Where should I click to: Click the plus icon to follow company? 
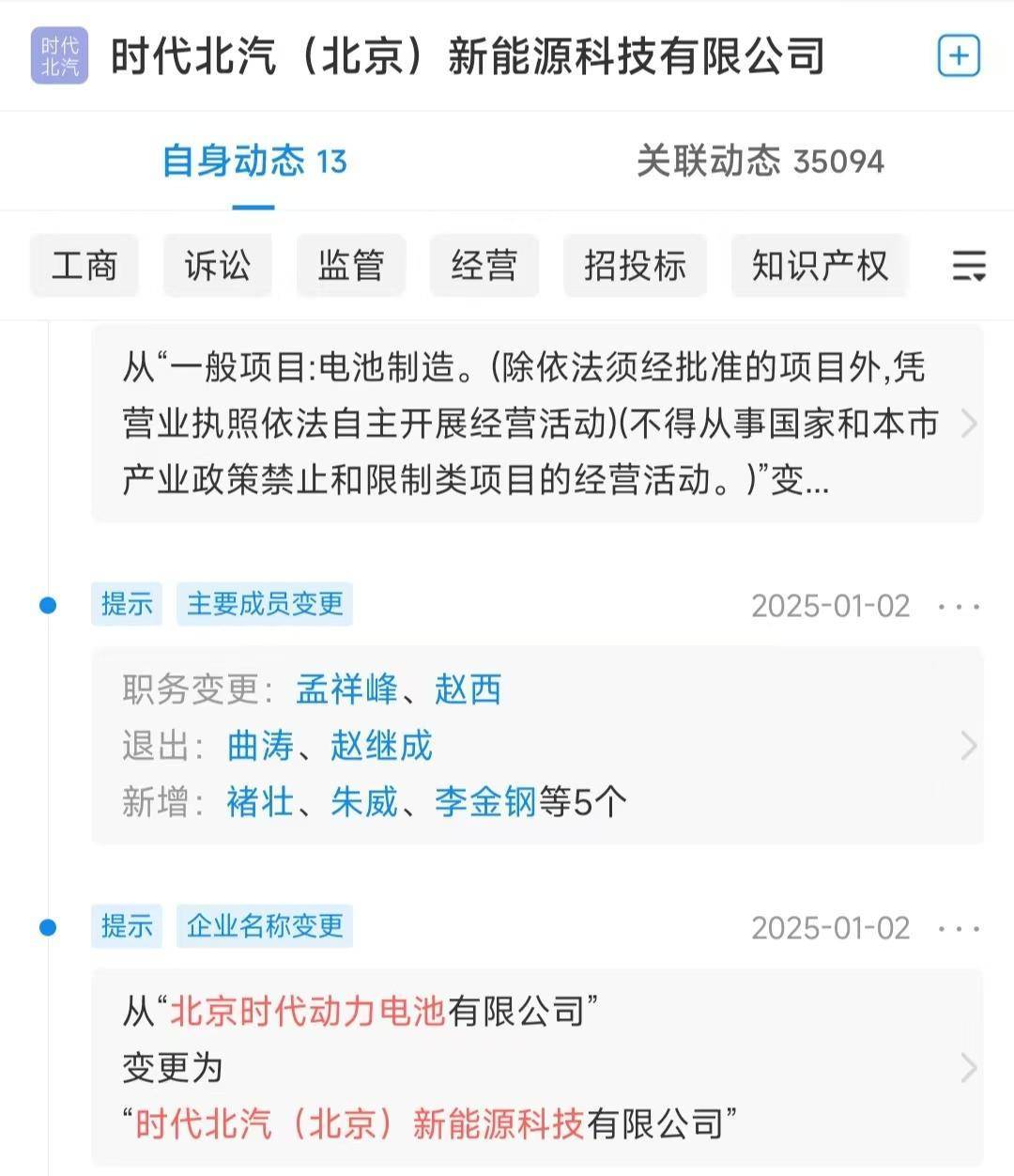coord(959,54)
